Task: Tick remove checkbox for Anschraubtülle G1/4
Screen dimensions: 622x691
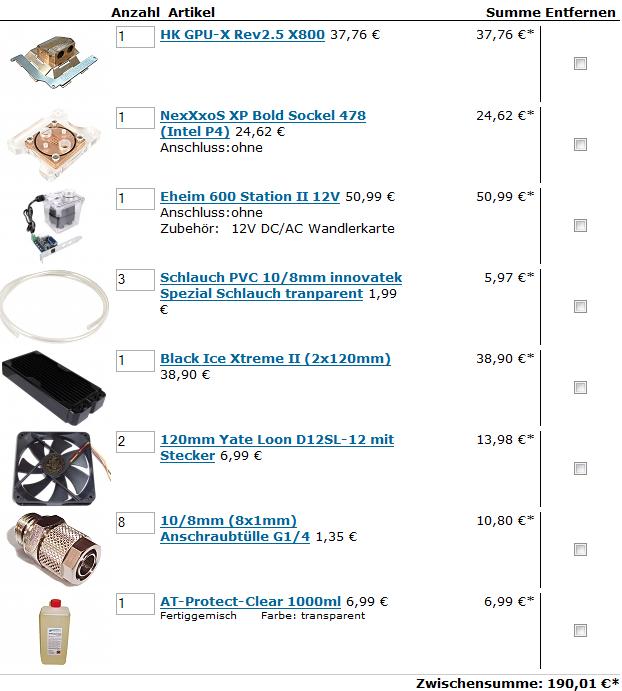Action: 580,549
